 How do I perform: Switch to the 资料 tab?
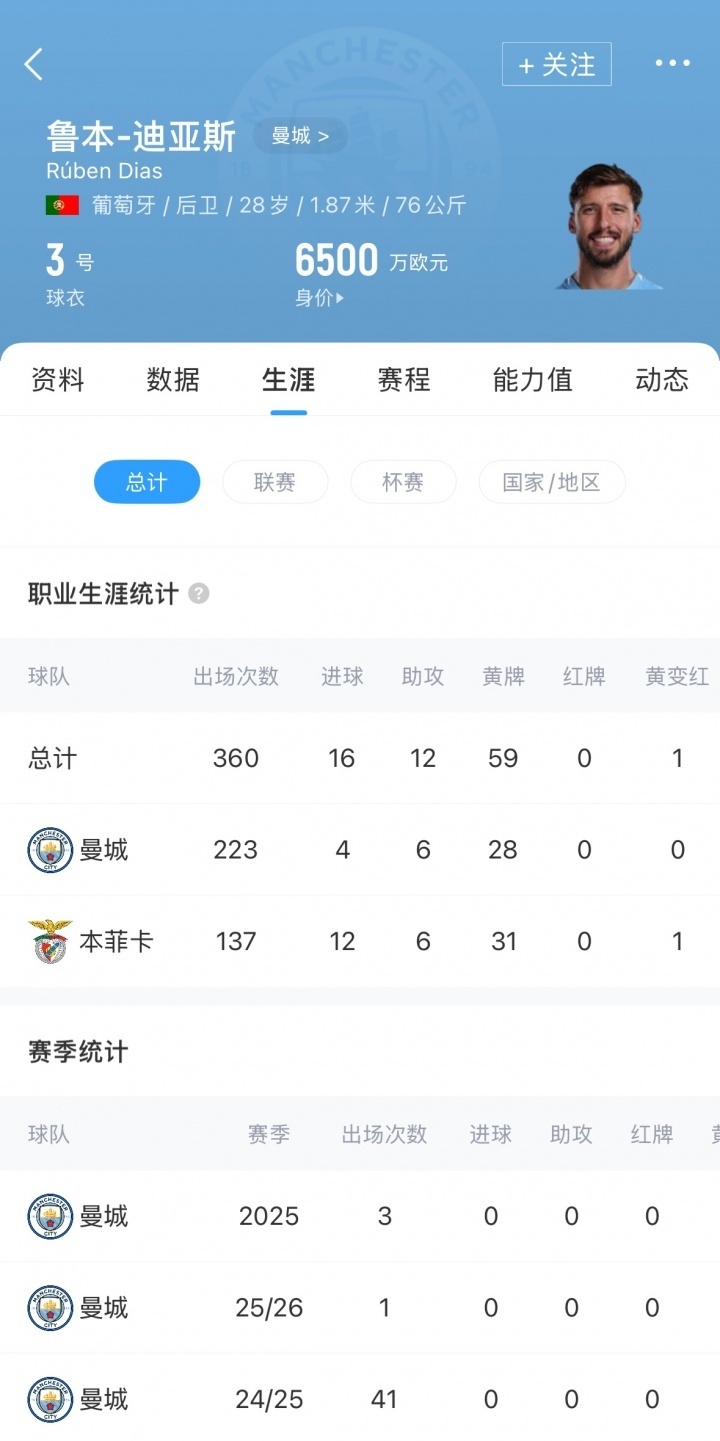(58, 380)
